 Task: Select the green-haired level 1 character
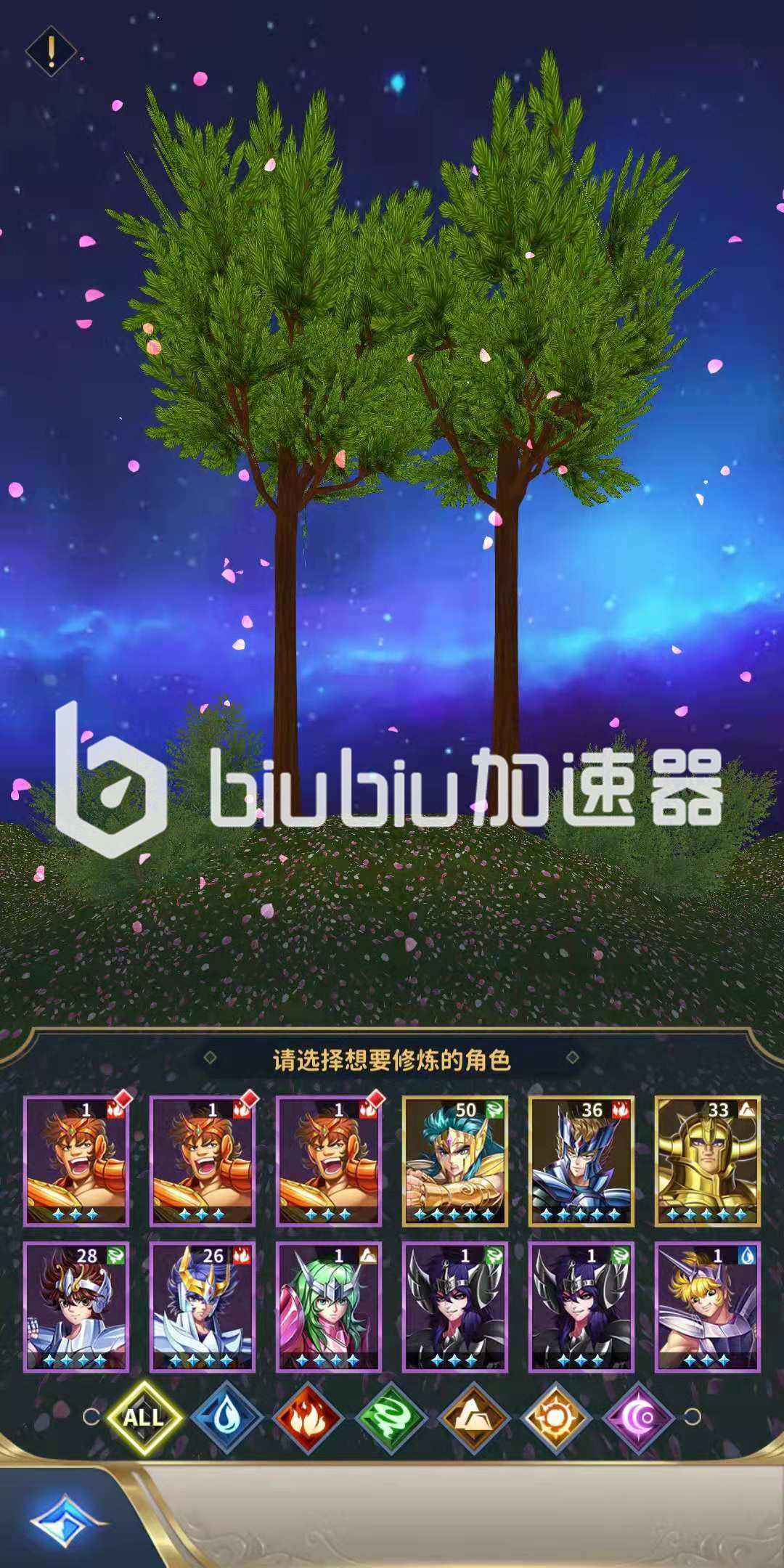[x=329, y=1306]
